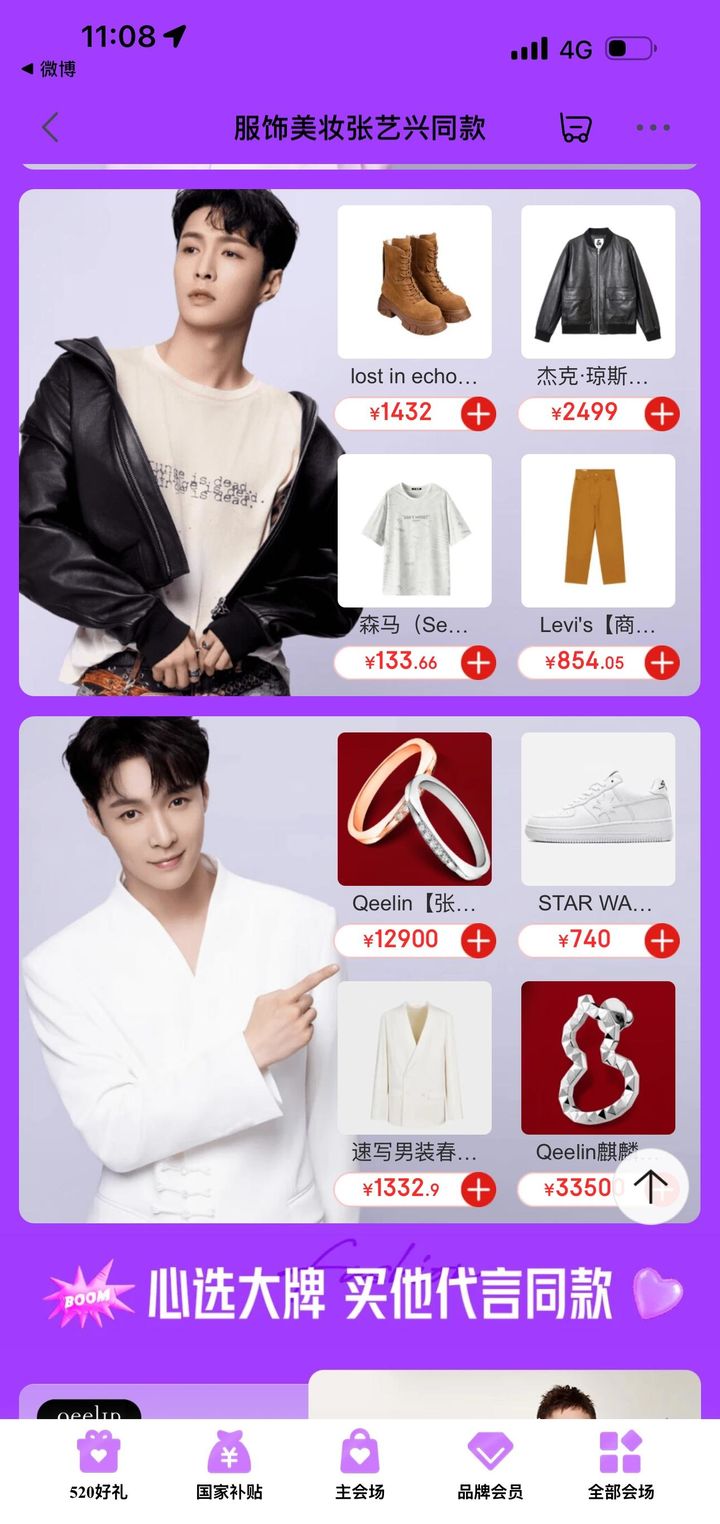Open the lost in echo boots product
720x1524 pixels.
click(414, 282)
